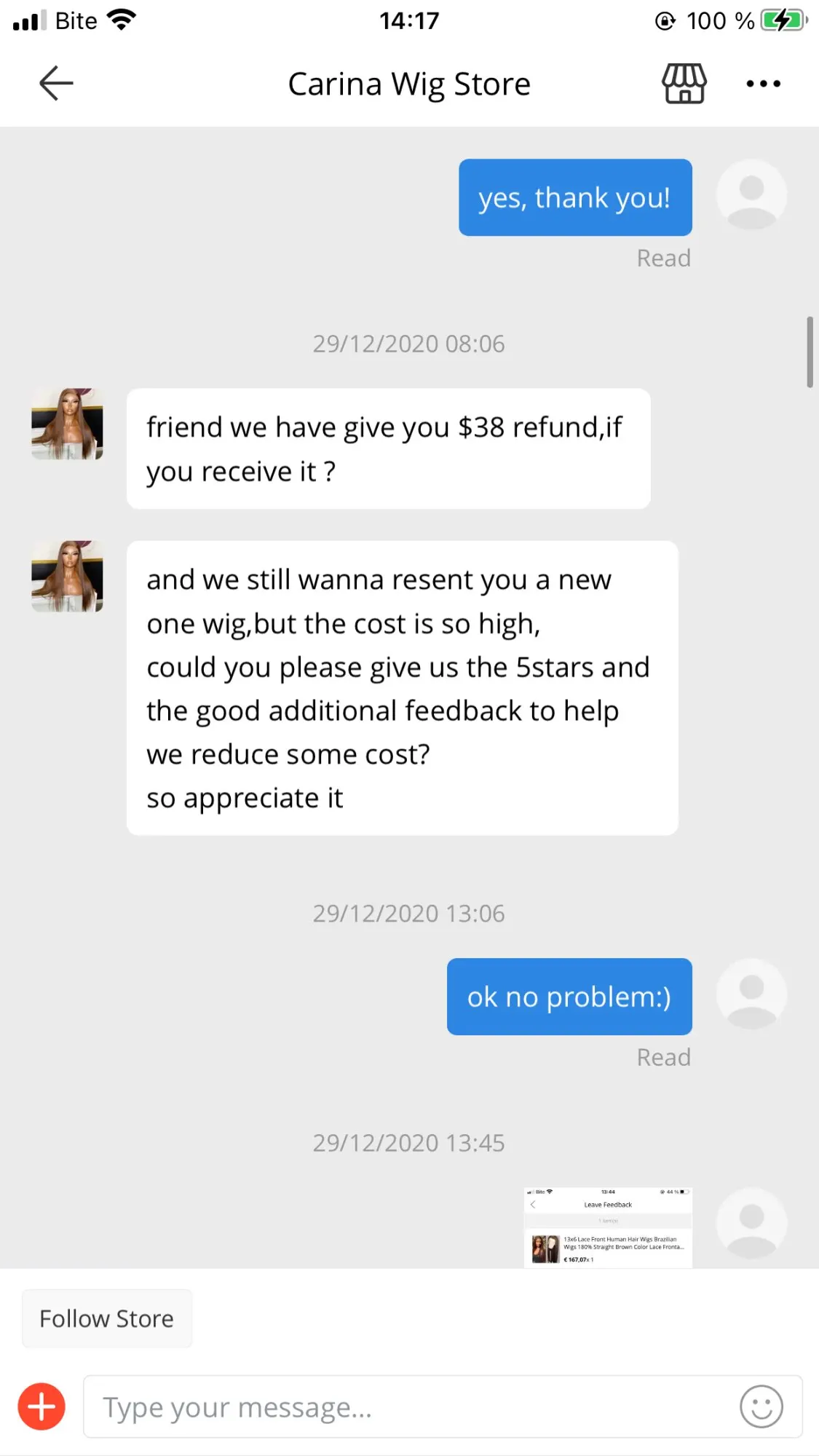Viewport: 819px width, 1456px height.
Task: Open the red plus attachment button
Action: pyautogui.click(x=41, y=1406)
